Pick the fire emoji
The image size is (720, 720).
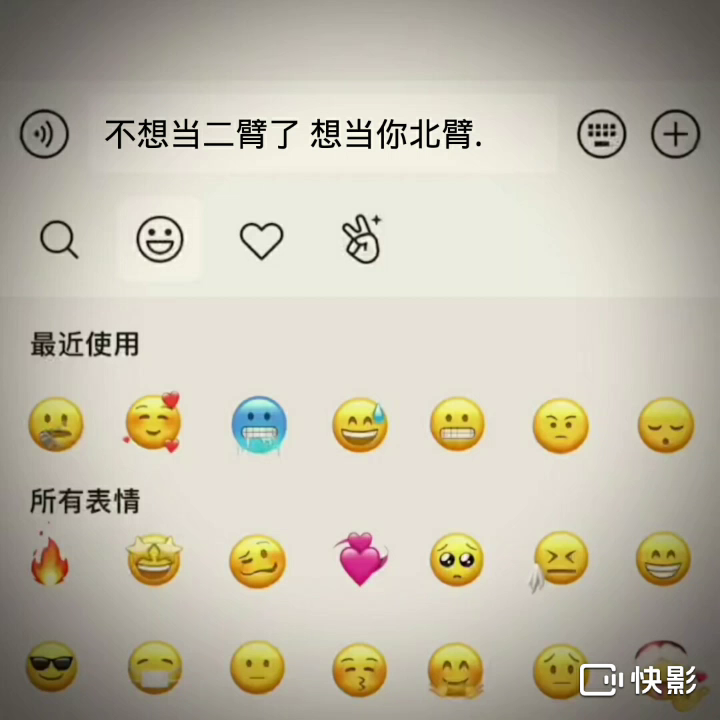click(50, 557)
